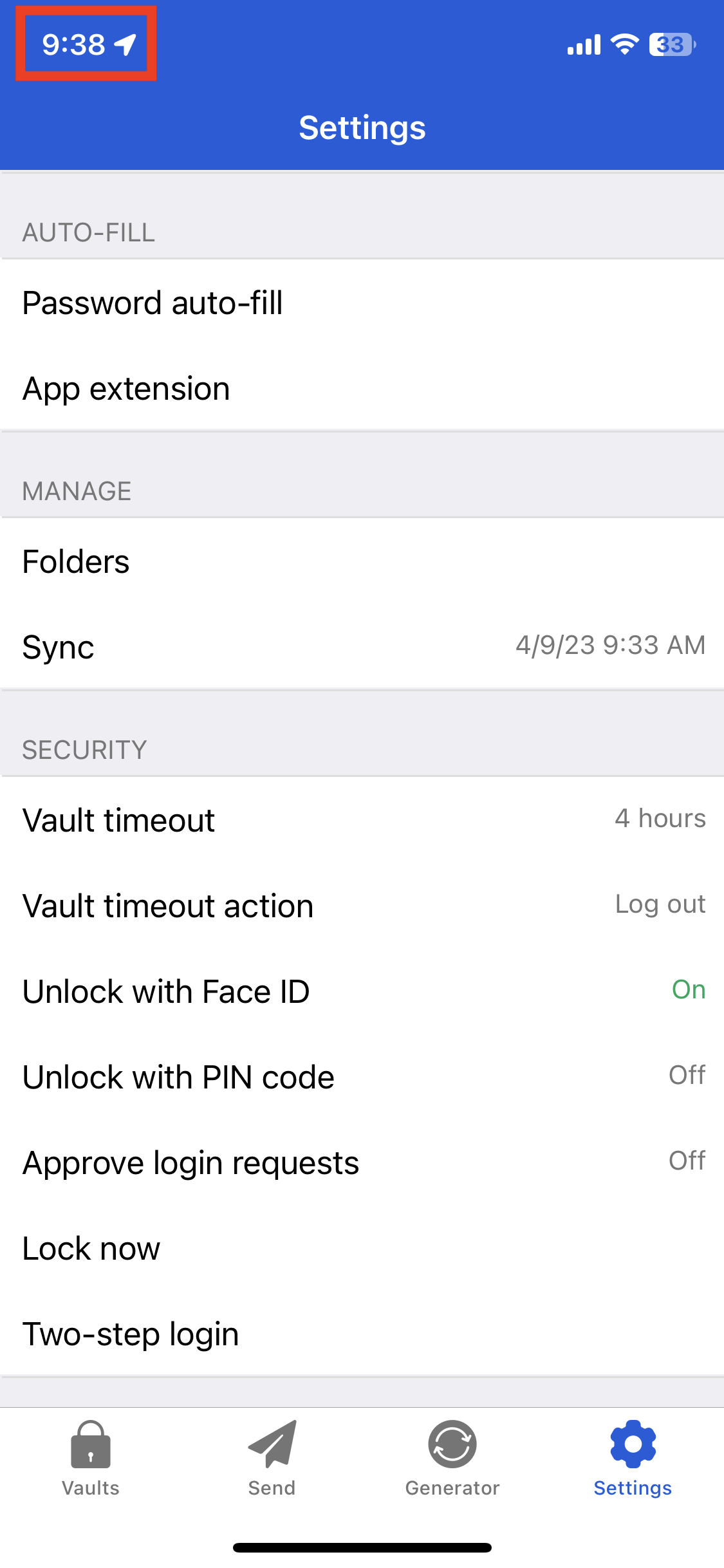Viewport: 724px width, 1568px height.
Task: Open the Folders management row
Action: 362,561
